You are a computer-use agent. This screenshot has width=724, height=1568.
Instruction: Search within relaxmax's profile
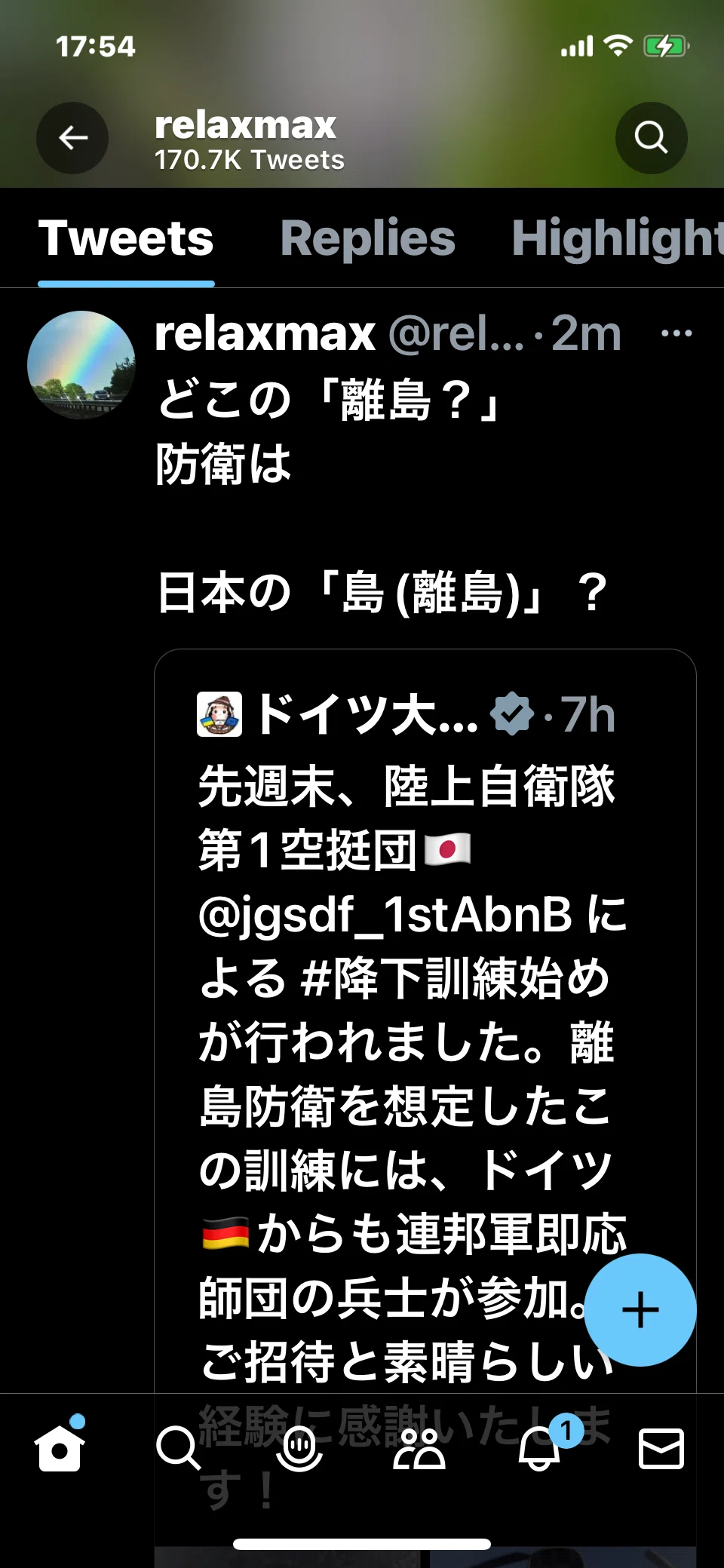click(x=651, y=138)
